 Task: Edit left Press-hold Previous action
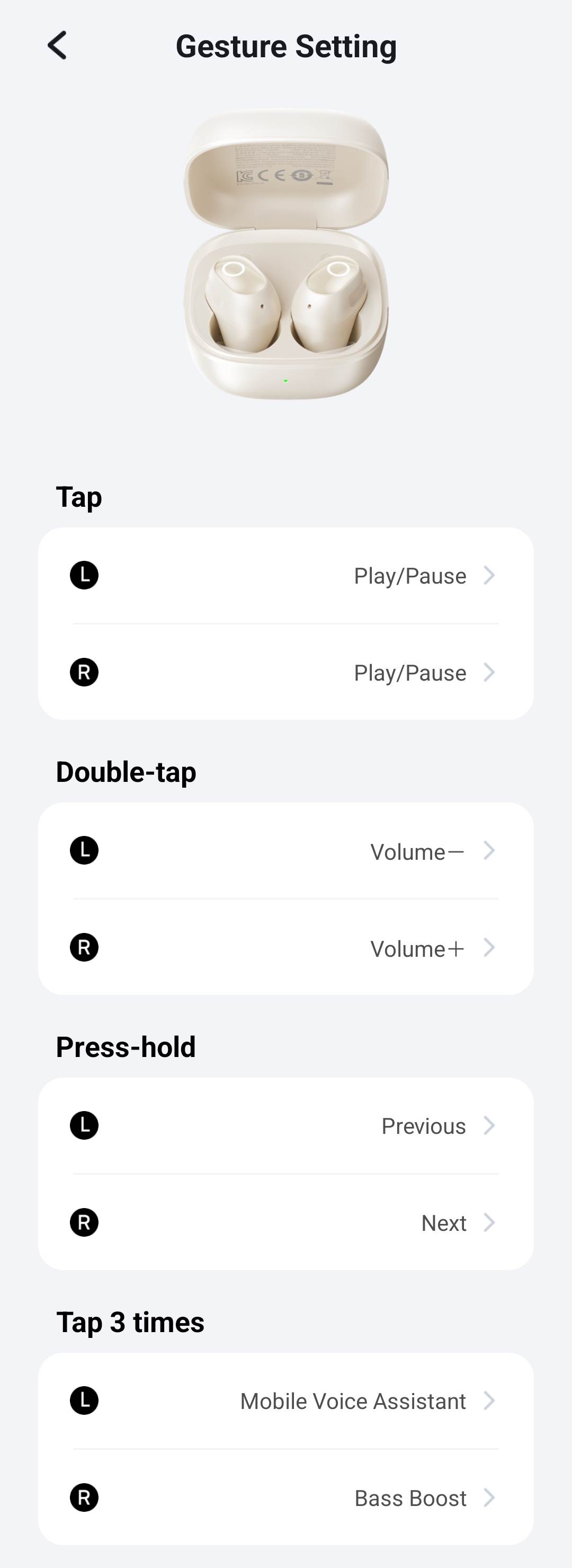pos(285,1126)
